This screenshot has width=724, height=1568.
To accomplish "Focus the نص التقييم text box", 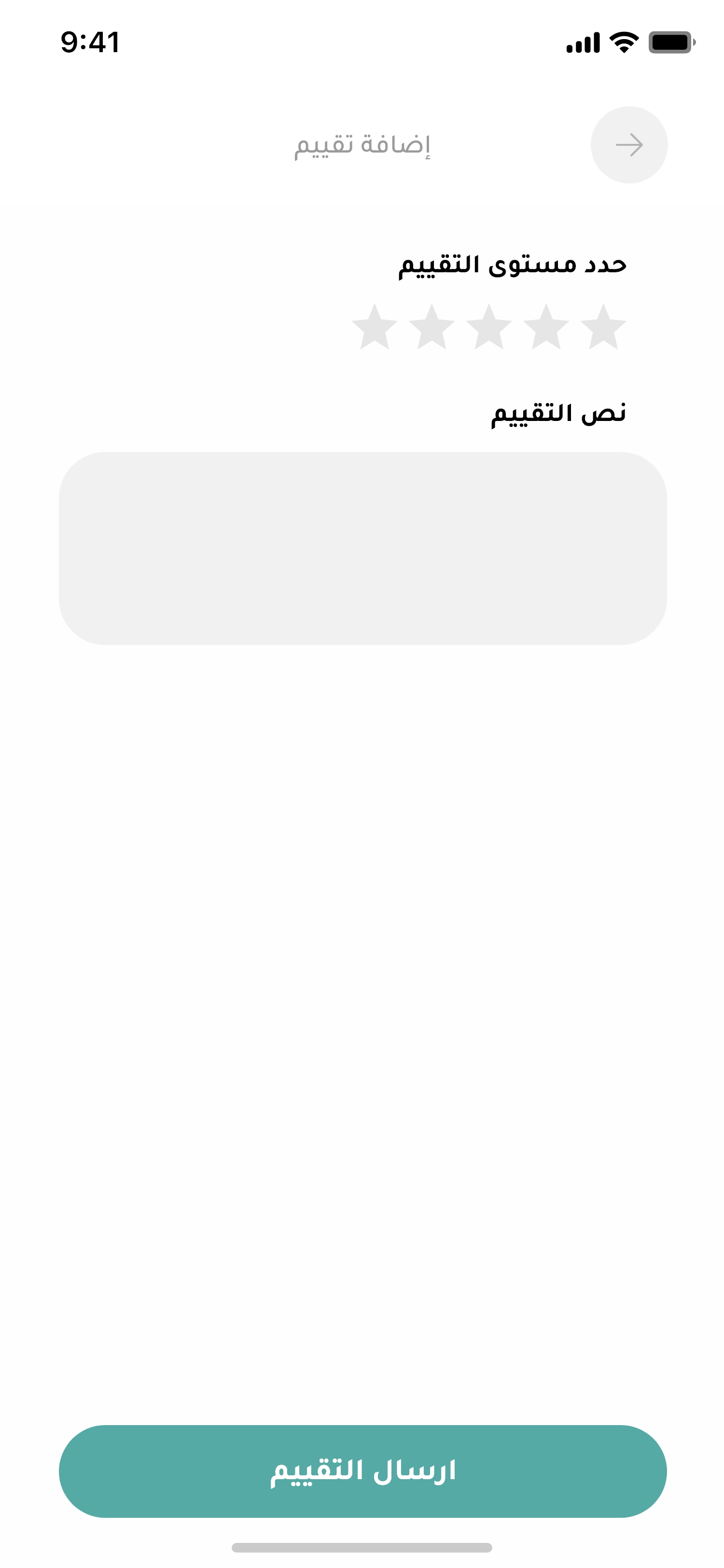I will point(362,548).
